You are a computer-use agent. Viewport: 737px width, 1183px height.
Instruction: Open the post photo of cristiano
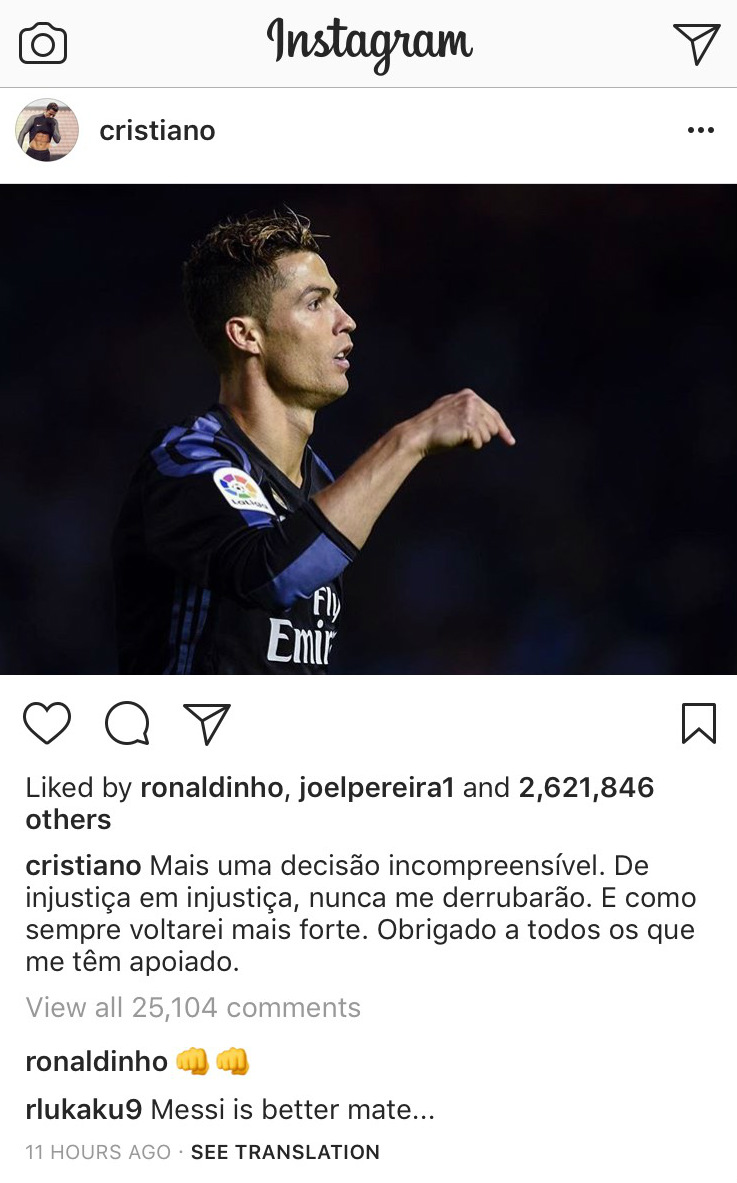[368, 430]
